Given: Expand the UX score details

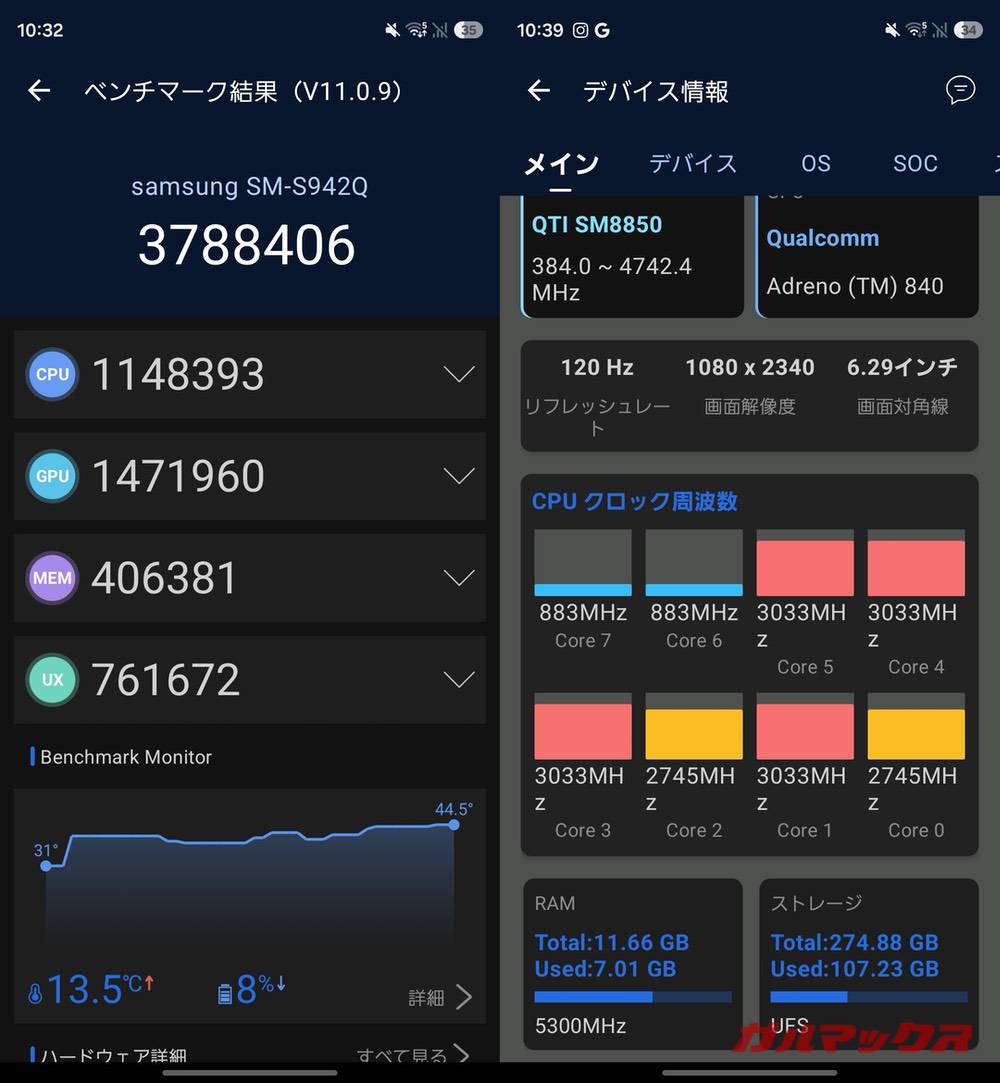Looking at the screenshot, I should [459, 680].
